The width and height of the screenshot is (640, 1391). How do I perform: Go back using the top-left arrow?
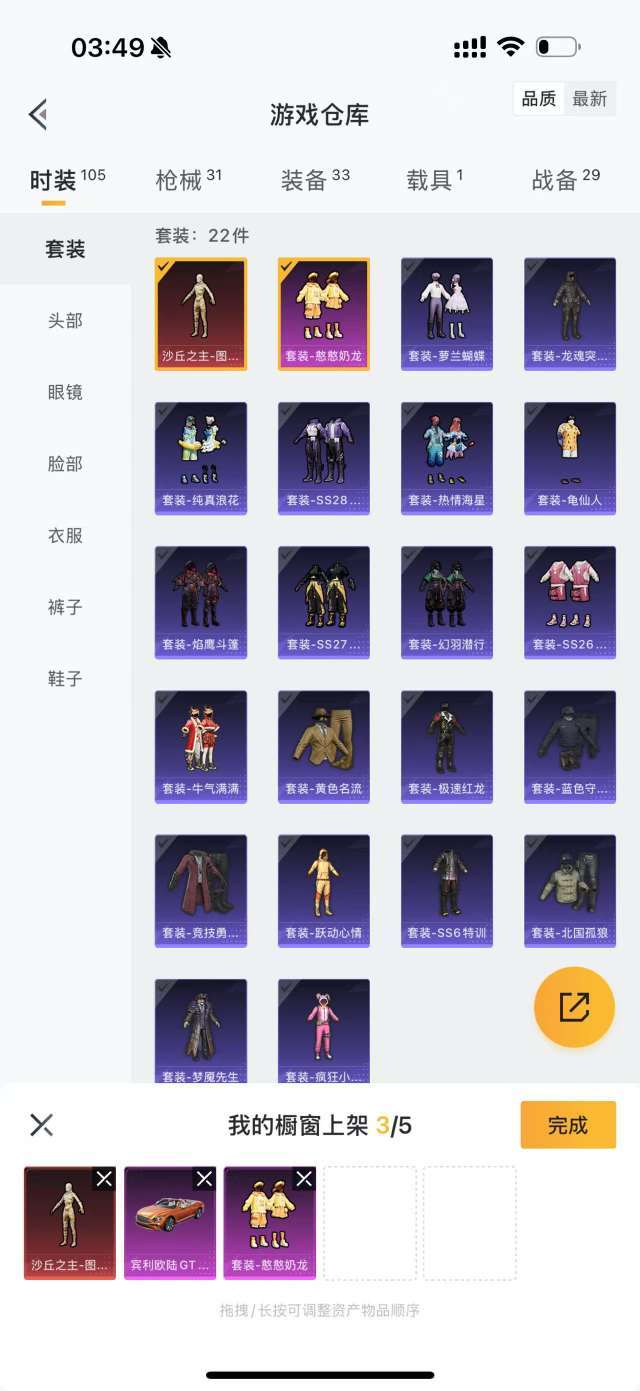click(x=38, y=115)
